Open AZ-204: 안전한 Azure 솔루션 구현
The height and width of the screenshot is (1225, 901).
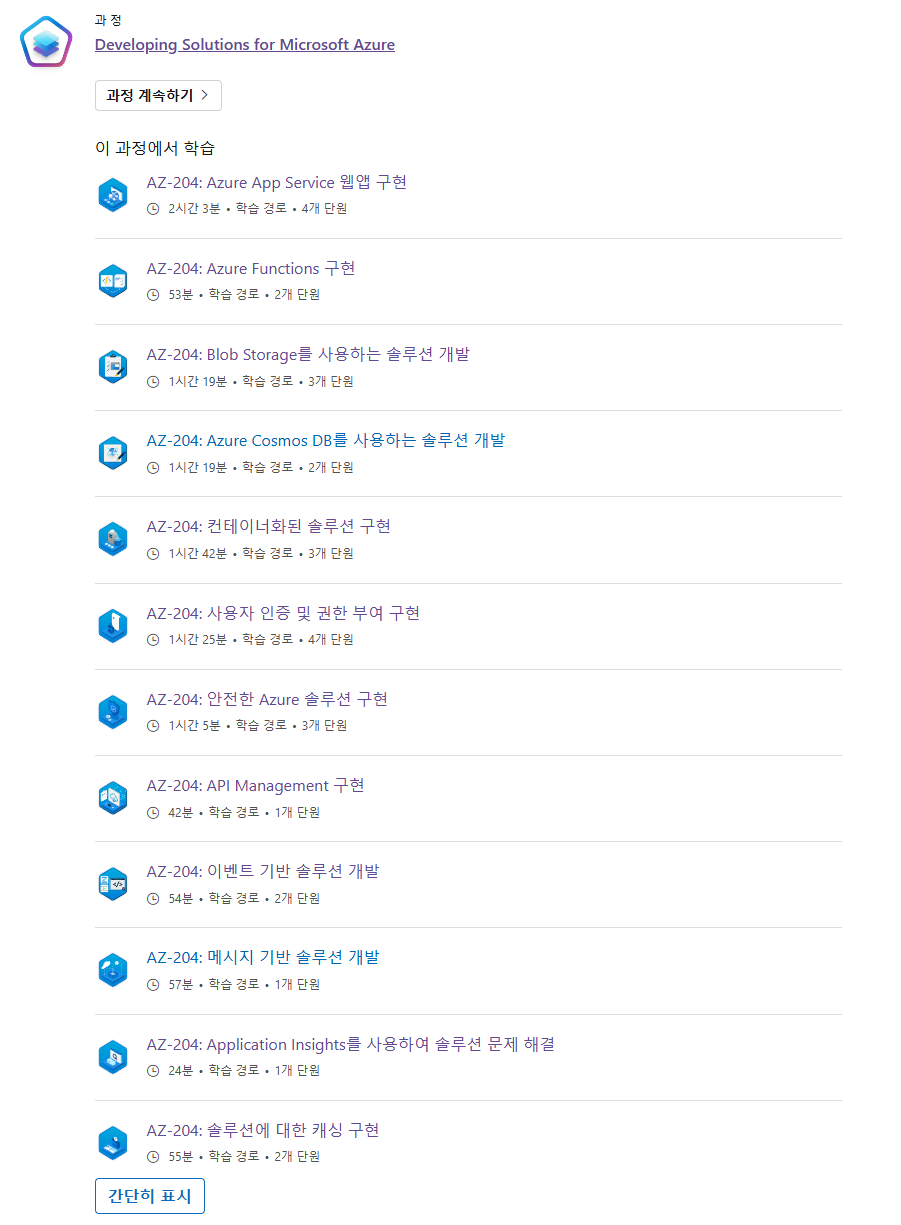(x=266, y=699)
